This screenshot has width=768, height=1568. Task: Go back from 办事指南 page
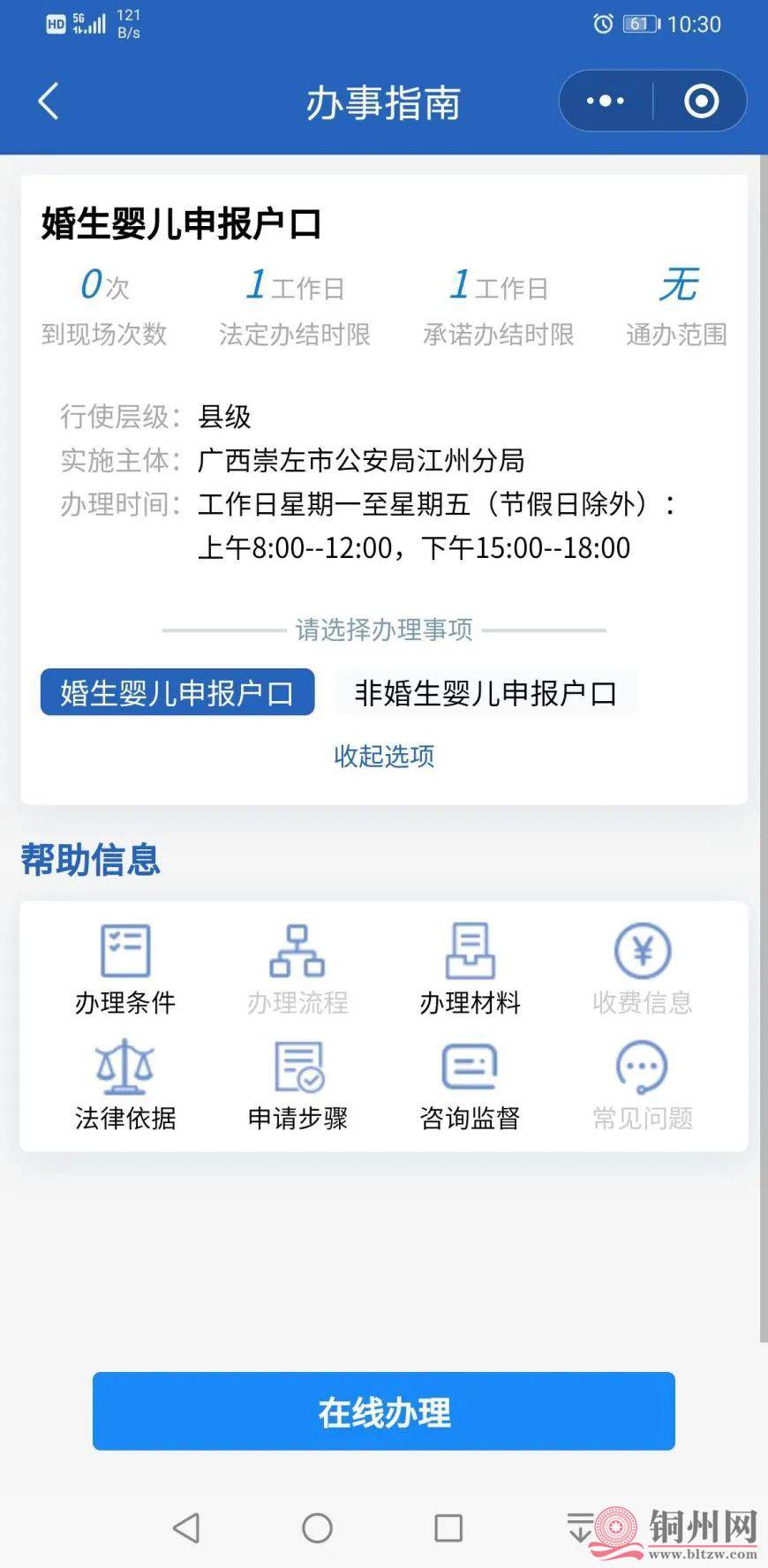click(49, 102)
